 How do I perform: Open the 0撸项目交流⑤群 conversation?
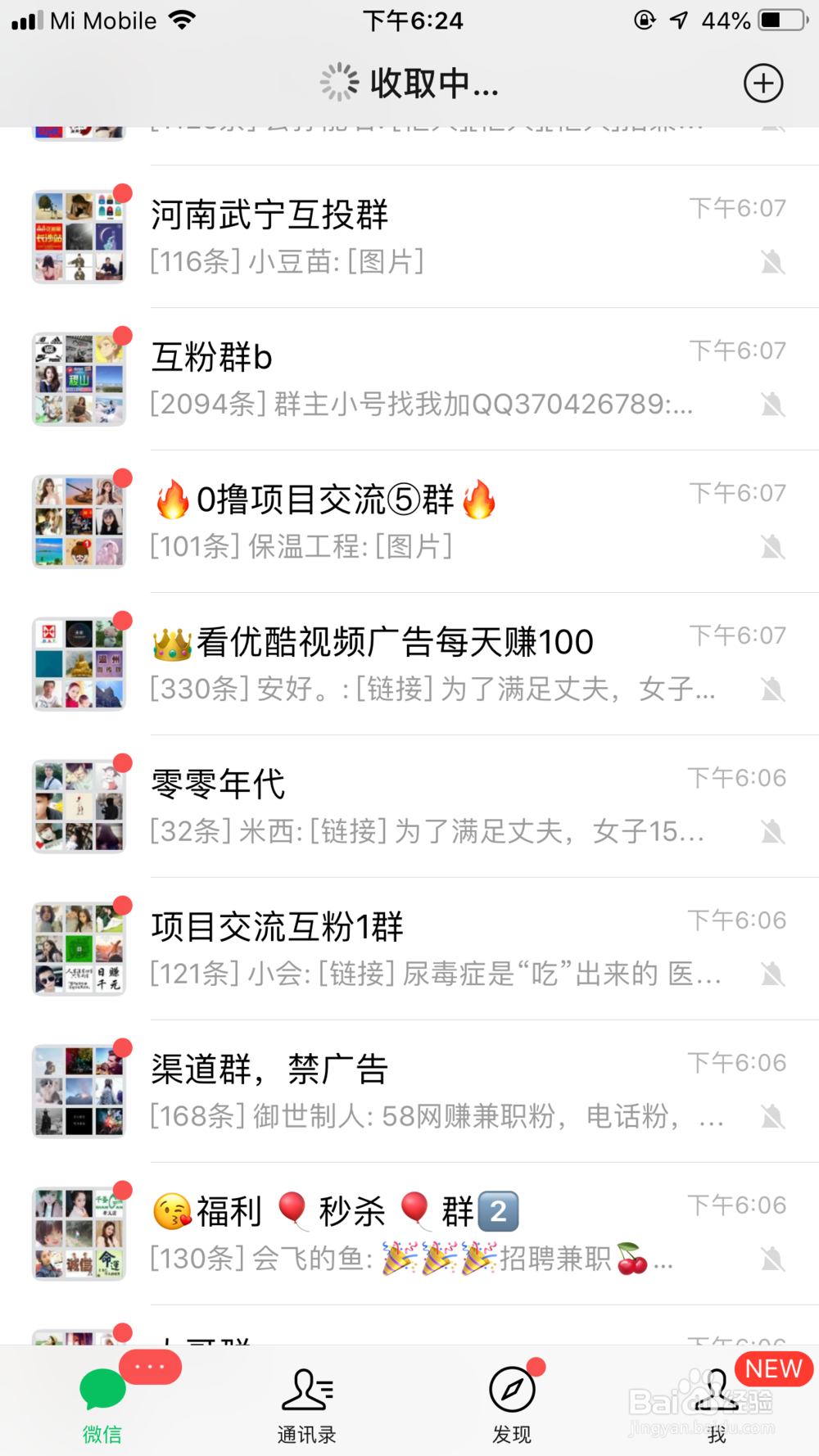tap(409, 520)
